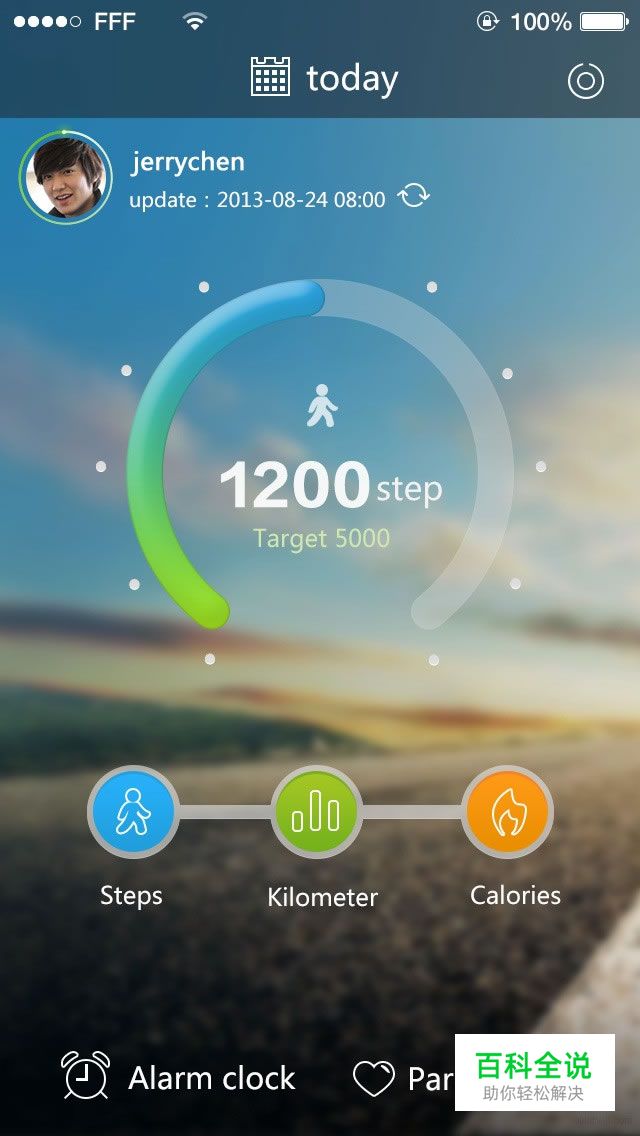
Task: Open jerrychen's profile picture
Action: tap(65, 178)
